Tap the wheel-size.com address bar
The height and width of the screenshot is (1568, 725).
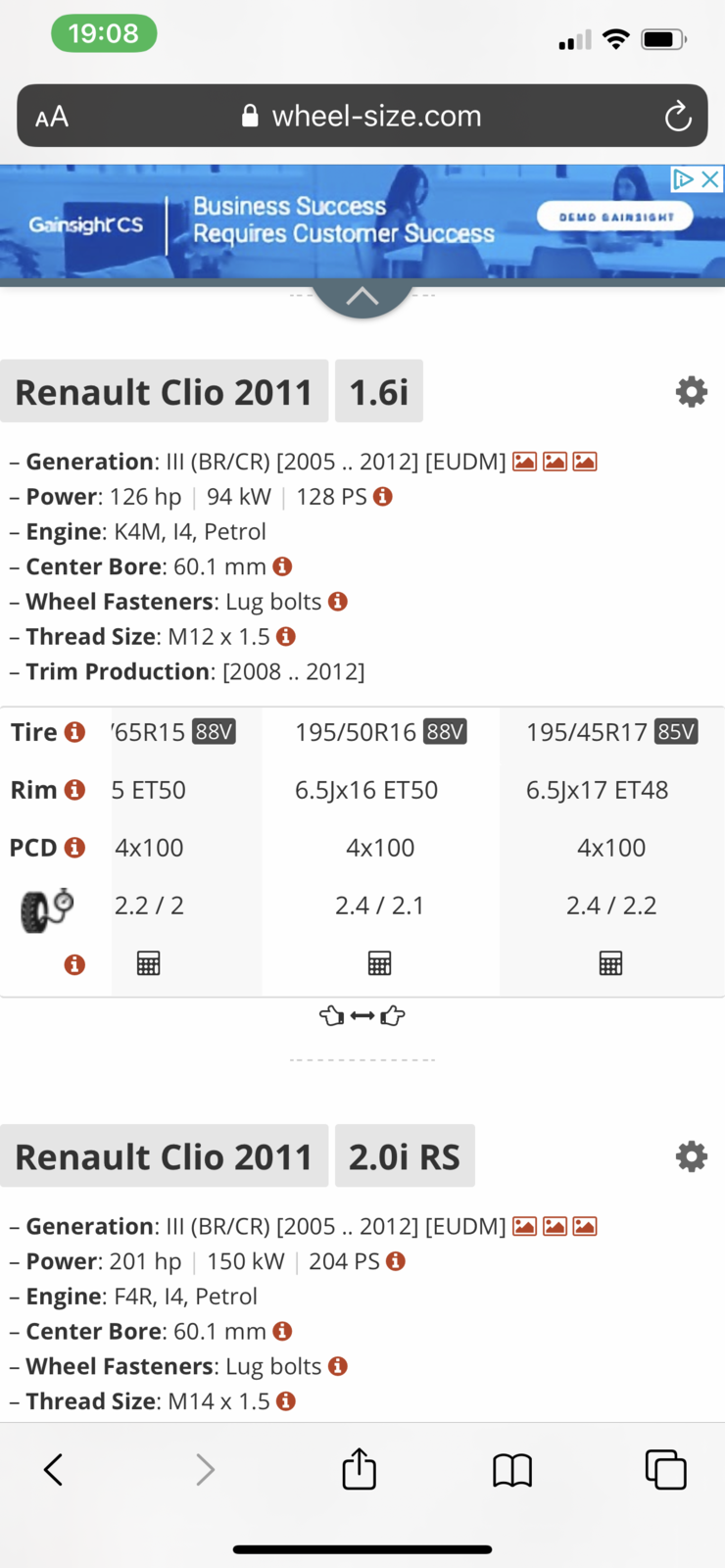(x=362, y=117)
